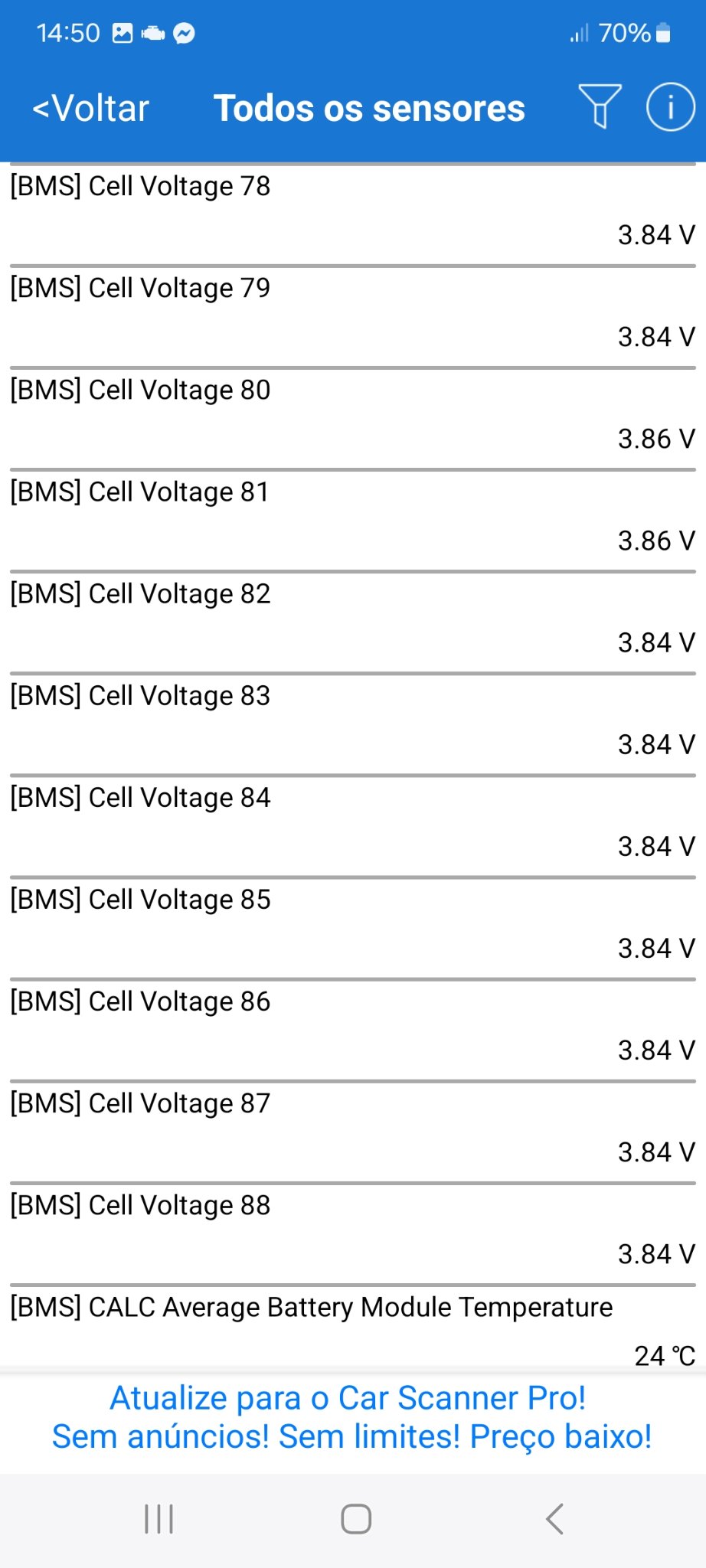Open Average Battery Module Temperature sensor

pyautogui.click(x=352, y=1328)
